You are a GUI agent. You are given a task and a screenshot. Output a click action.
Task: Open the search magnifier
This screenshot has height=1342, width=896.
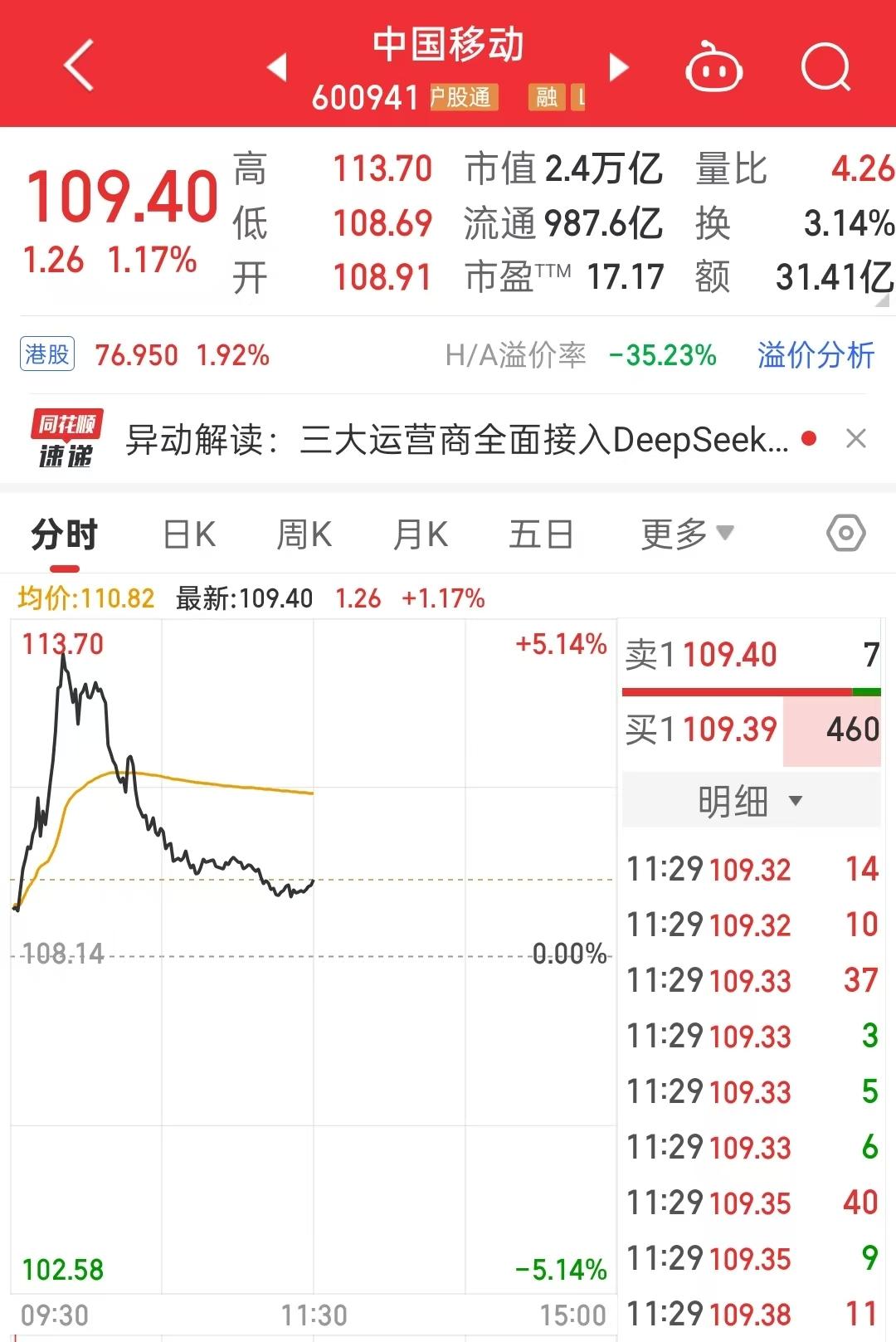pyautogui.click(x=826, y=67)
